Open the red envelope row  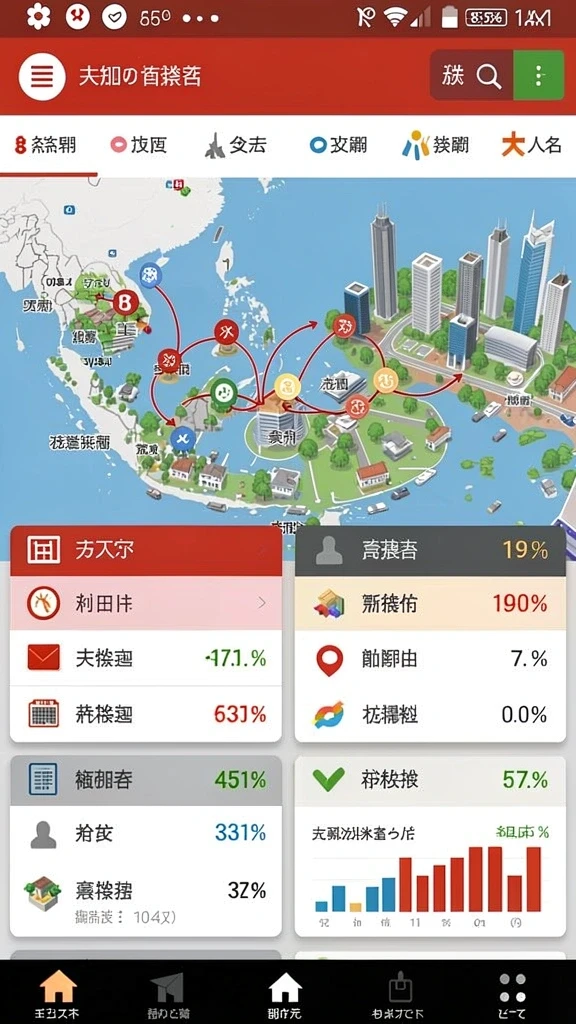[x=146, y=658]
